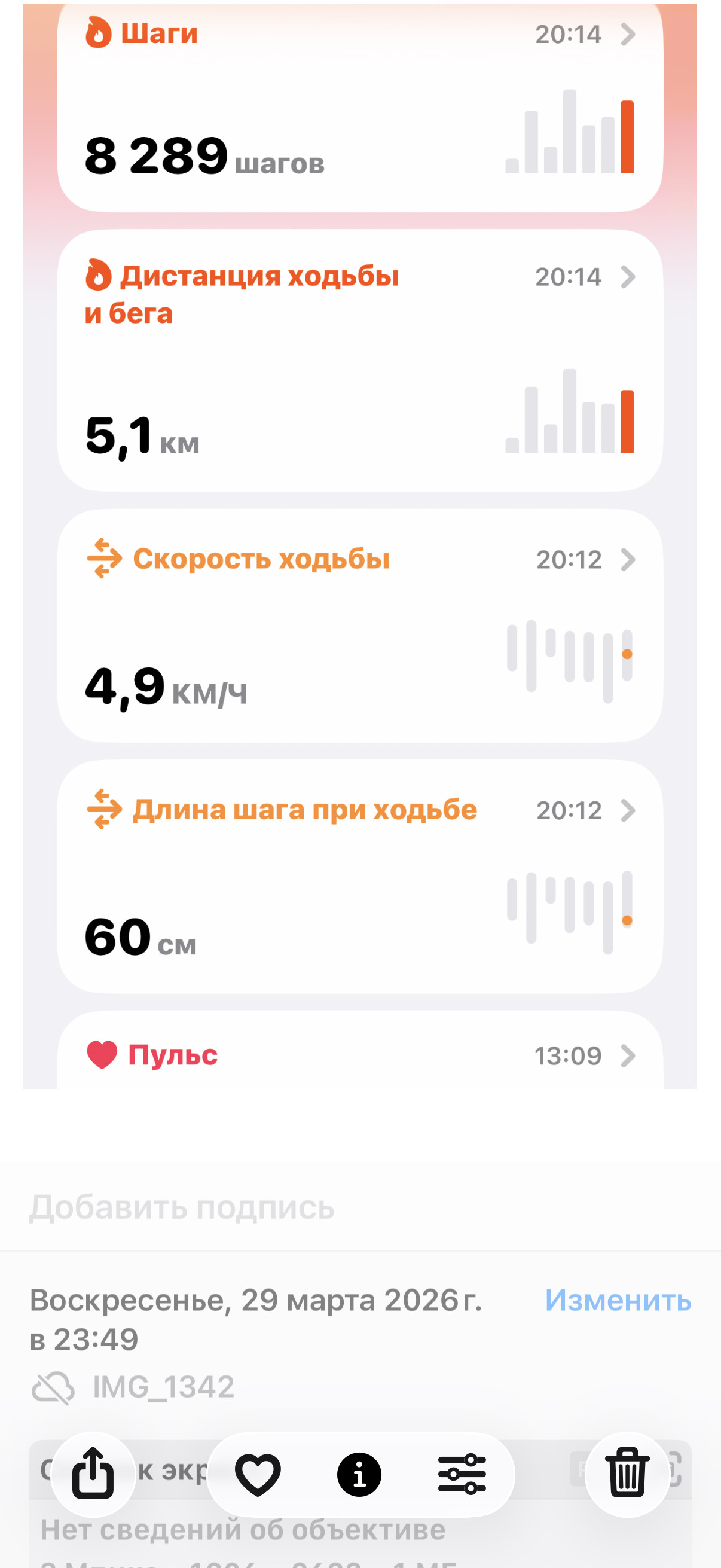Tap Изменить to adjust the date and time

coord(618,1299)
